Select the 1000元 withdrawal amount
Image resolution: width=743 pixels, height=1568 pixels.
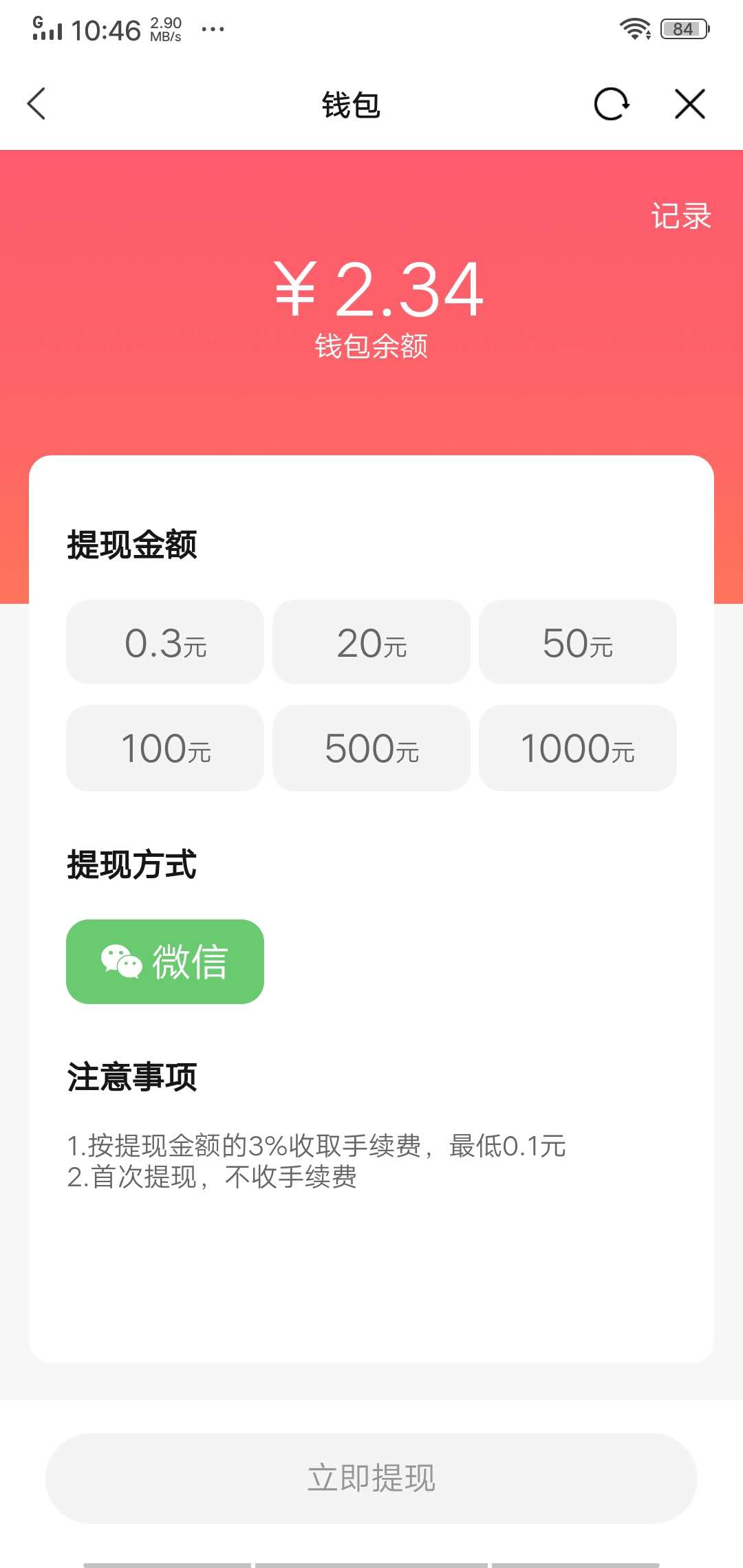coord(577,748)
